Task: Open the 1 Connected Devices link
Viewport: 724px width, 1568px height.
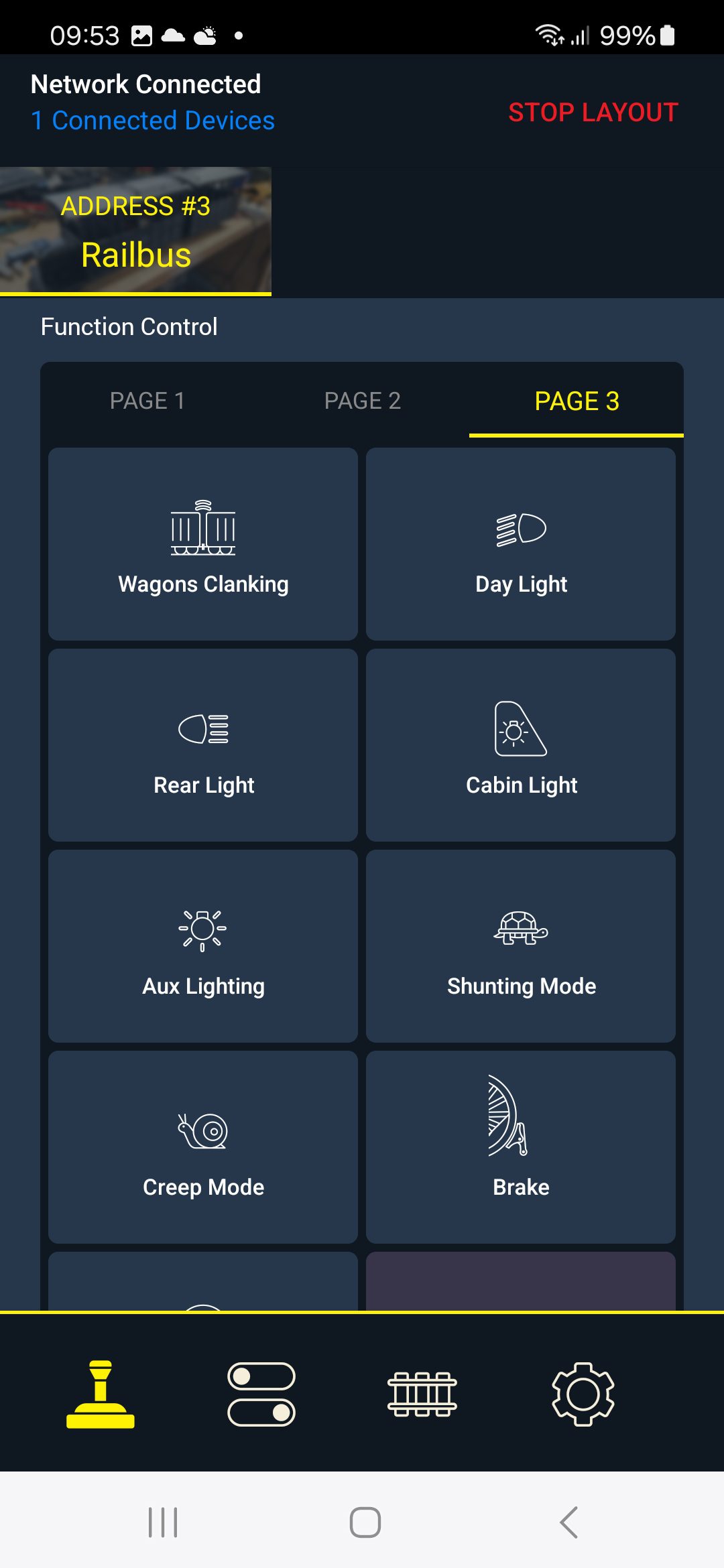Action: point(153,121)
